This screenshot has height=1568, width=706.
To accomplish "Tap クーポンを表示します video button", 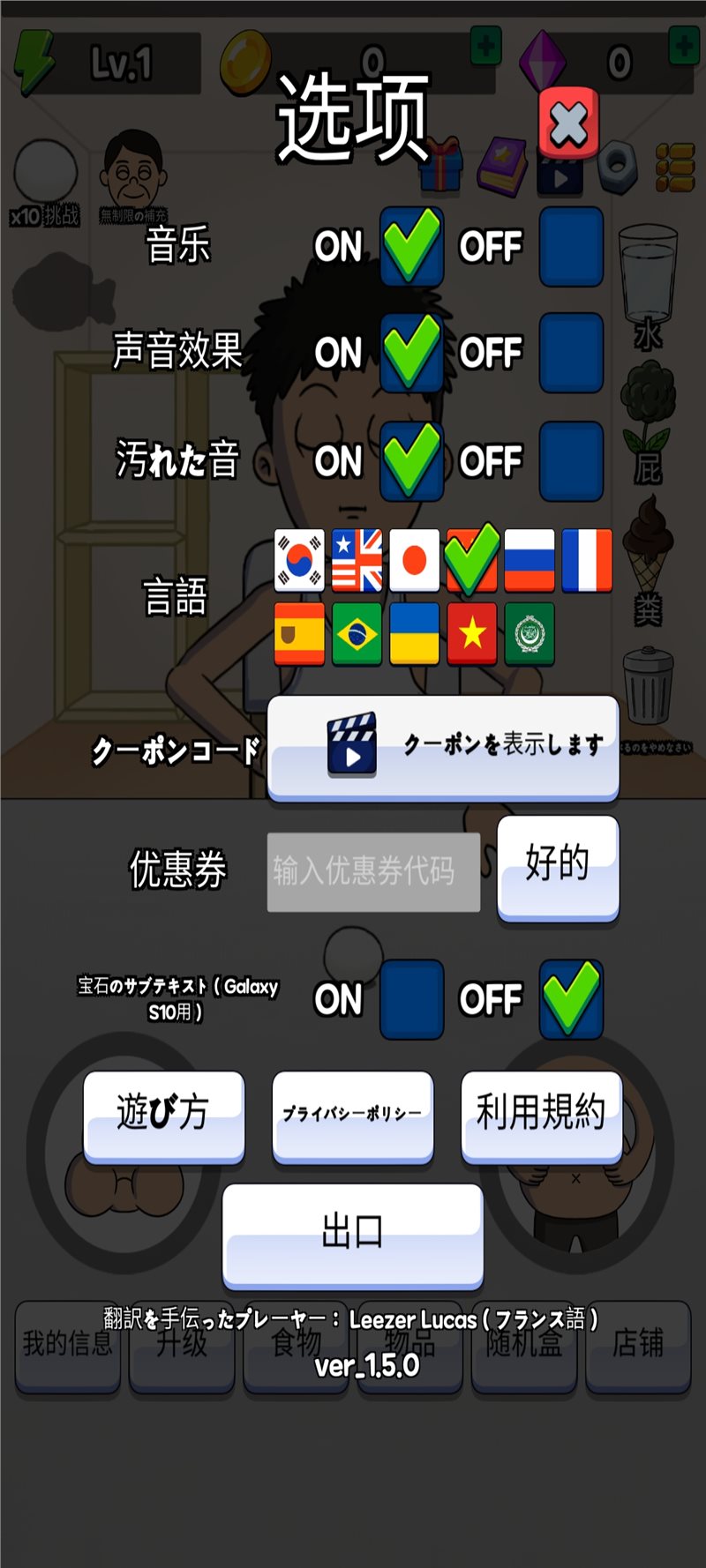I will pos(443,747).
